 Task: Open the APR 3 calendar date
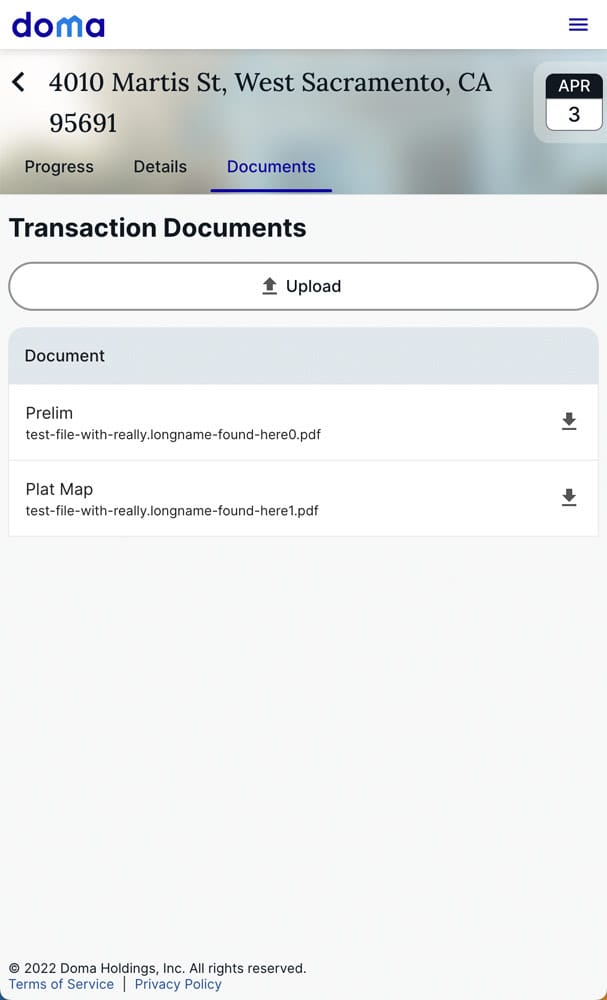point(574,102)
